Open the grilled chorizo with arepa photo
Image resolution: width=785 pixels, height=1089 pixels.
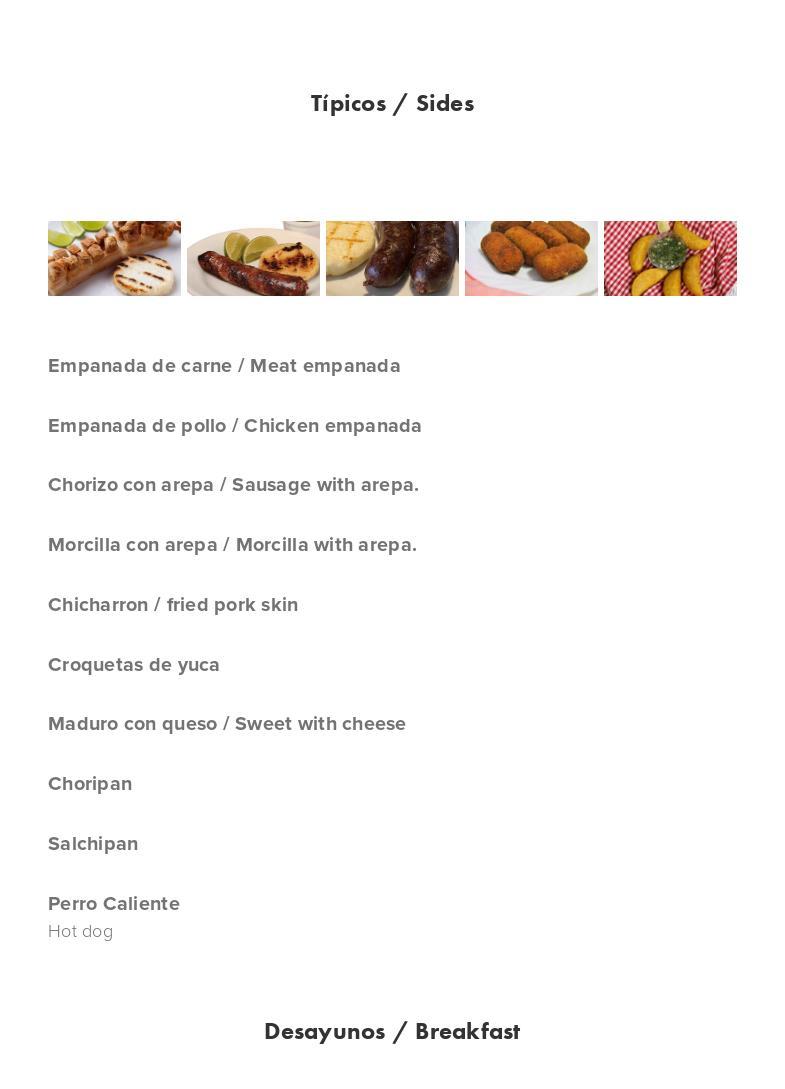[114, 258]
